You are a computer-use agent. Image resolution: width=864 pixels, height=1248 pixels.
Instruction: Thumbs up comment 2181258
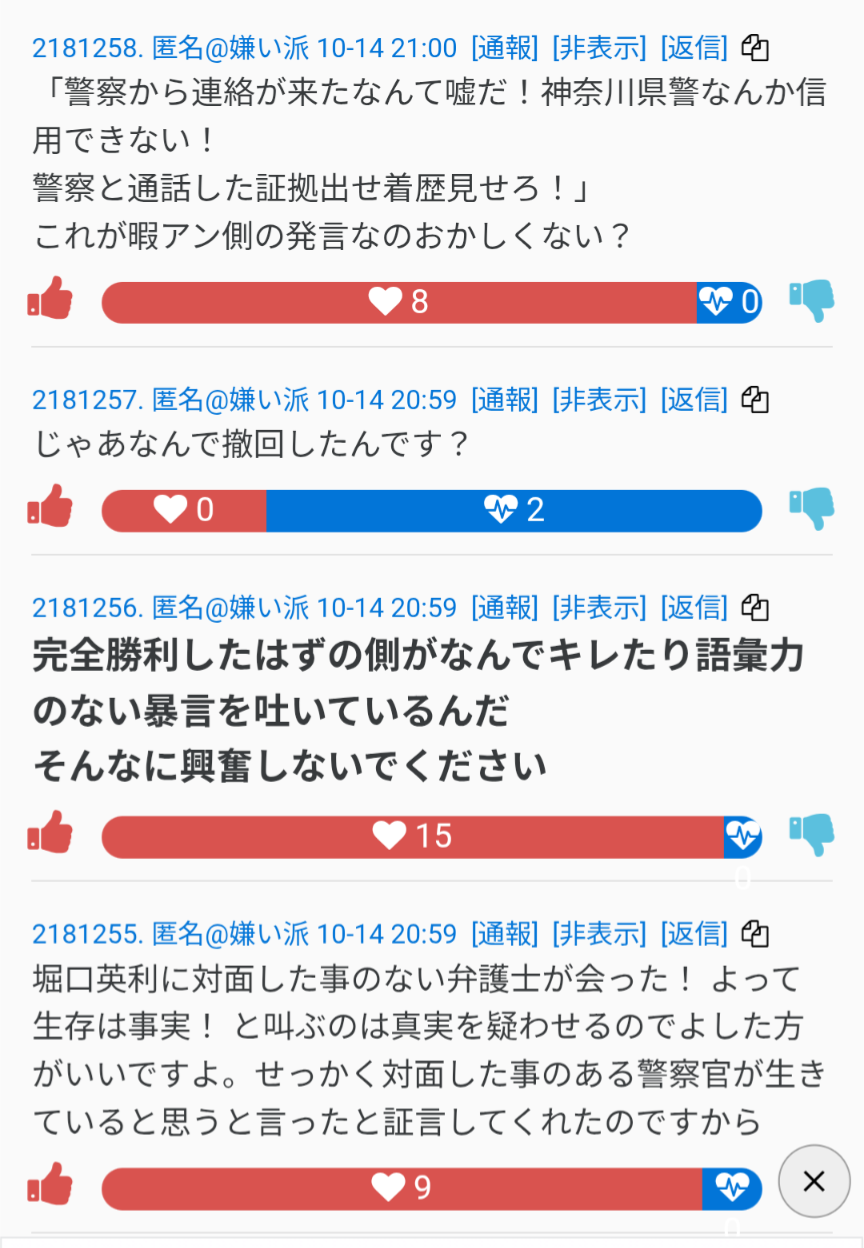[x=50, y=299]
